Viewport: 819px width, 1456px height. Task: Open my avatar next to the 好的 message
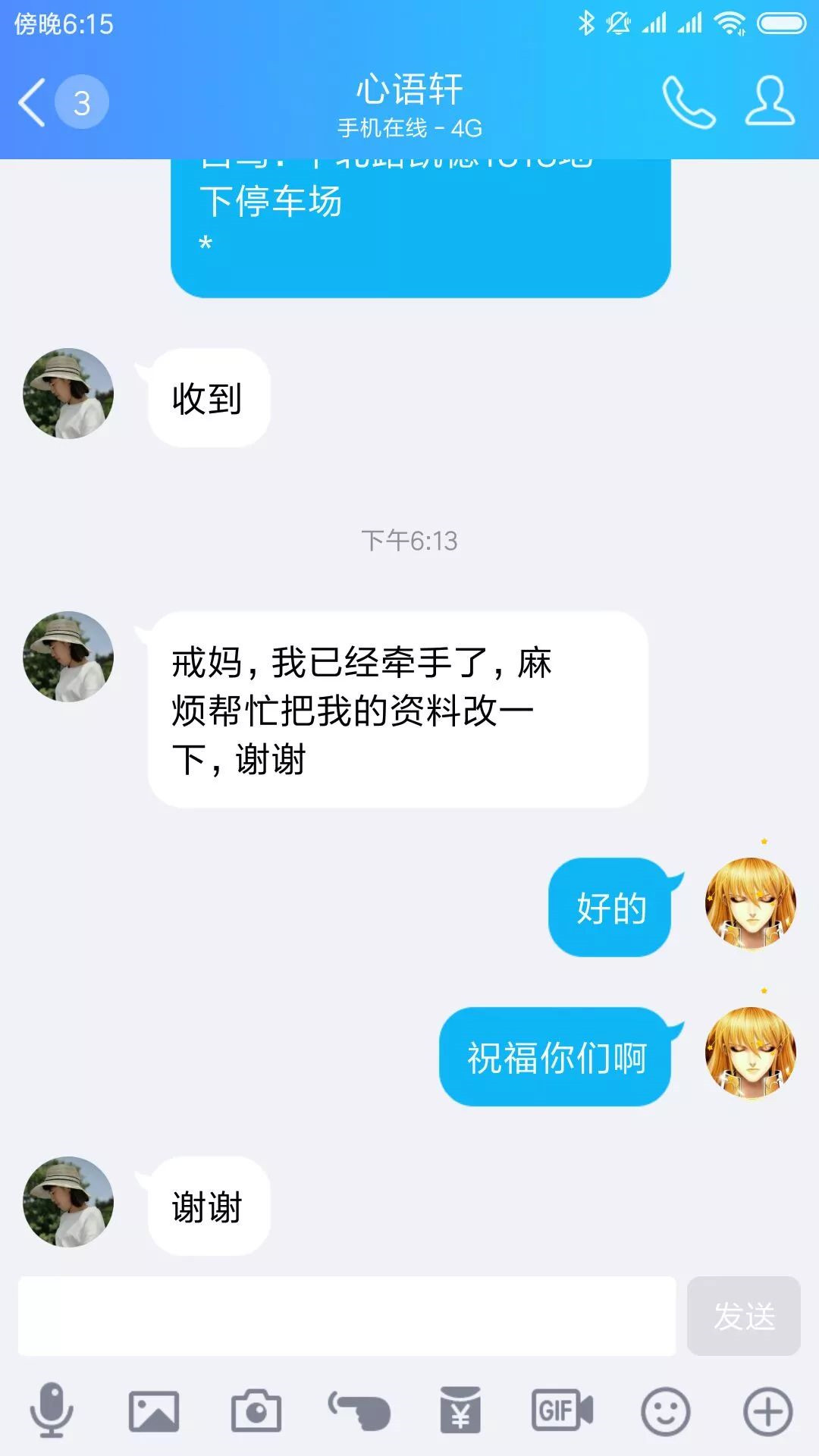750,903
